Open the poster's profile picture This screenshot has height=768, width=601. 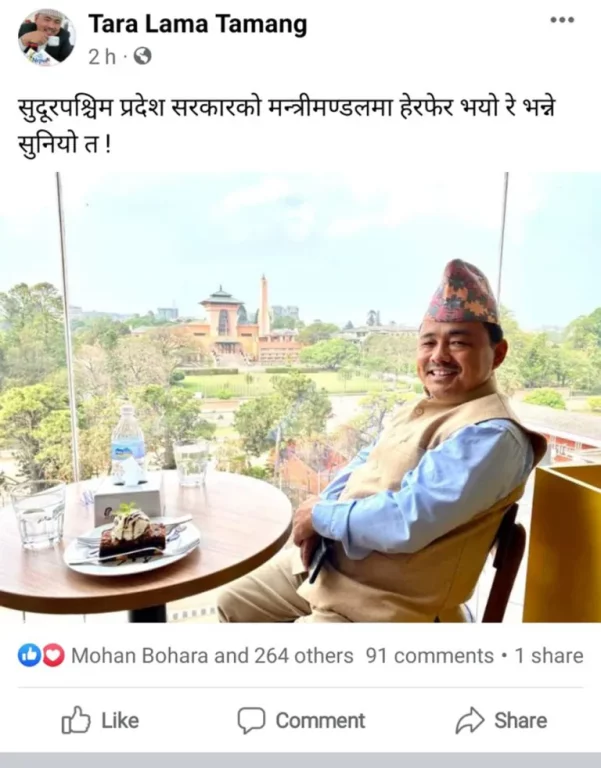tap(46, 37)
